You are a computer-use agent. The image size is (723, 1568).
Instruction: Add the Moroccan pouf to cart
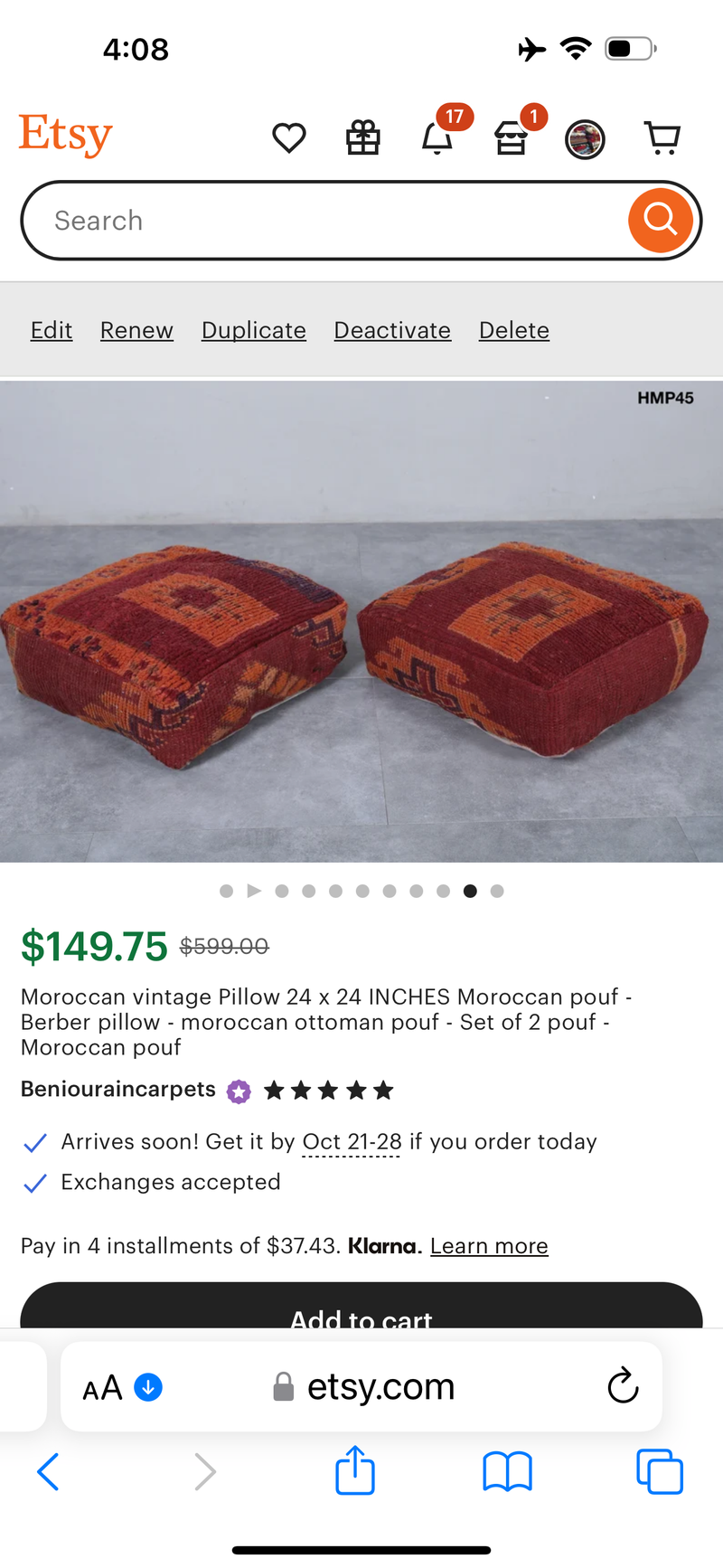click(361, 1311)
